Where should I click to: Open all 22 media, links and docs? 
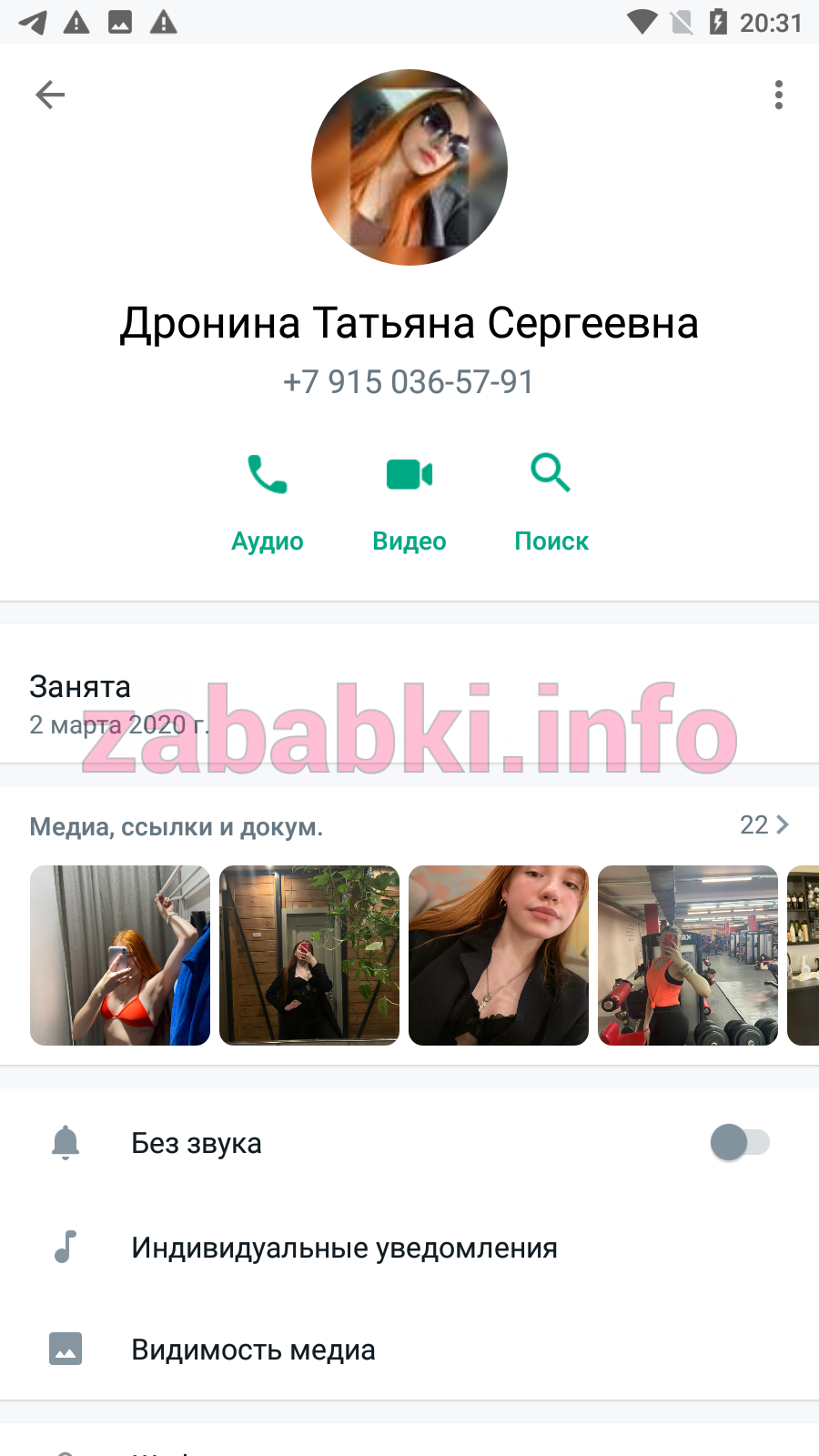point(764,824)
